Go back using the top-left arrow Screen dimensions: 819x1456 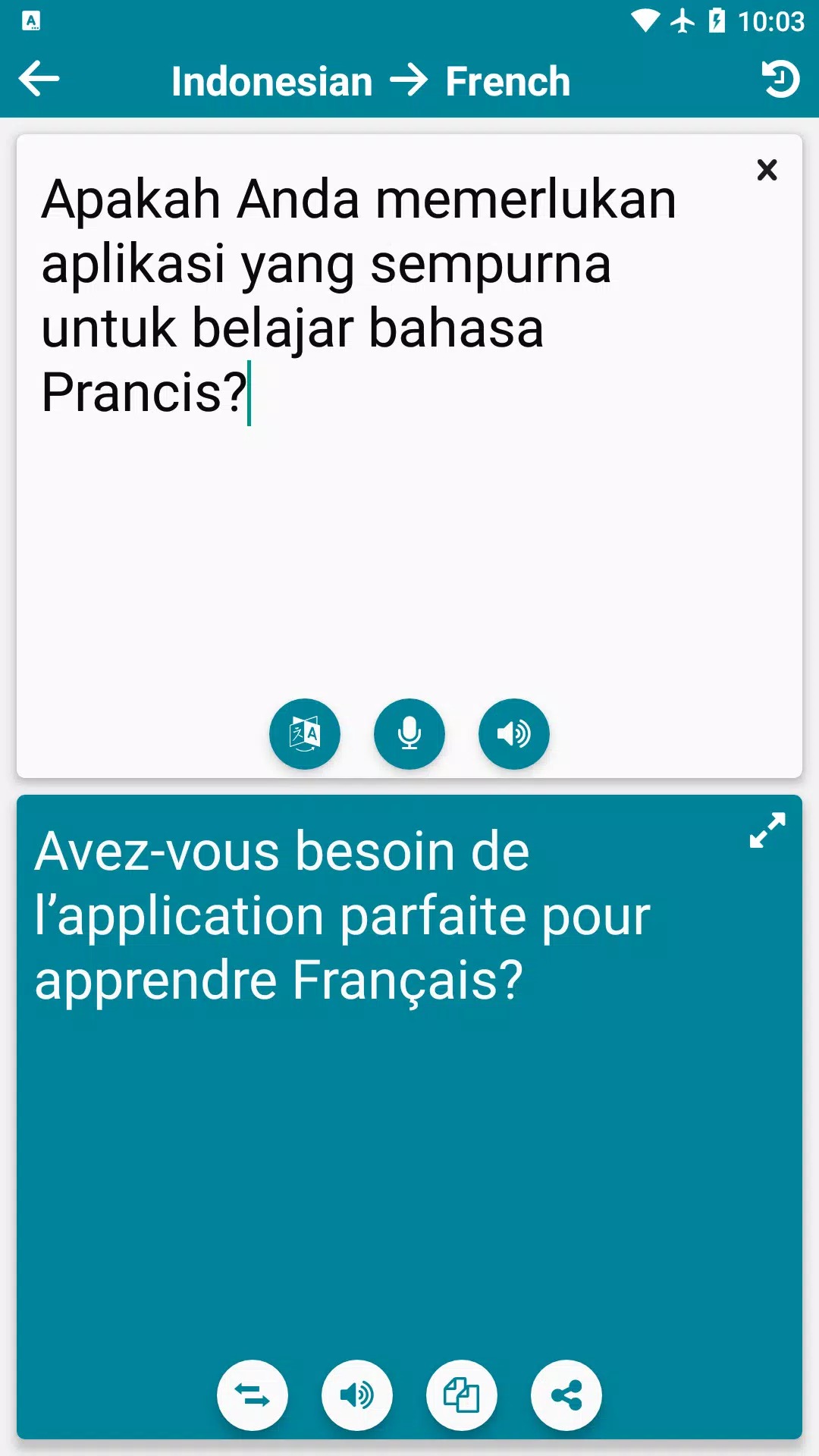(x=39, y=79)
